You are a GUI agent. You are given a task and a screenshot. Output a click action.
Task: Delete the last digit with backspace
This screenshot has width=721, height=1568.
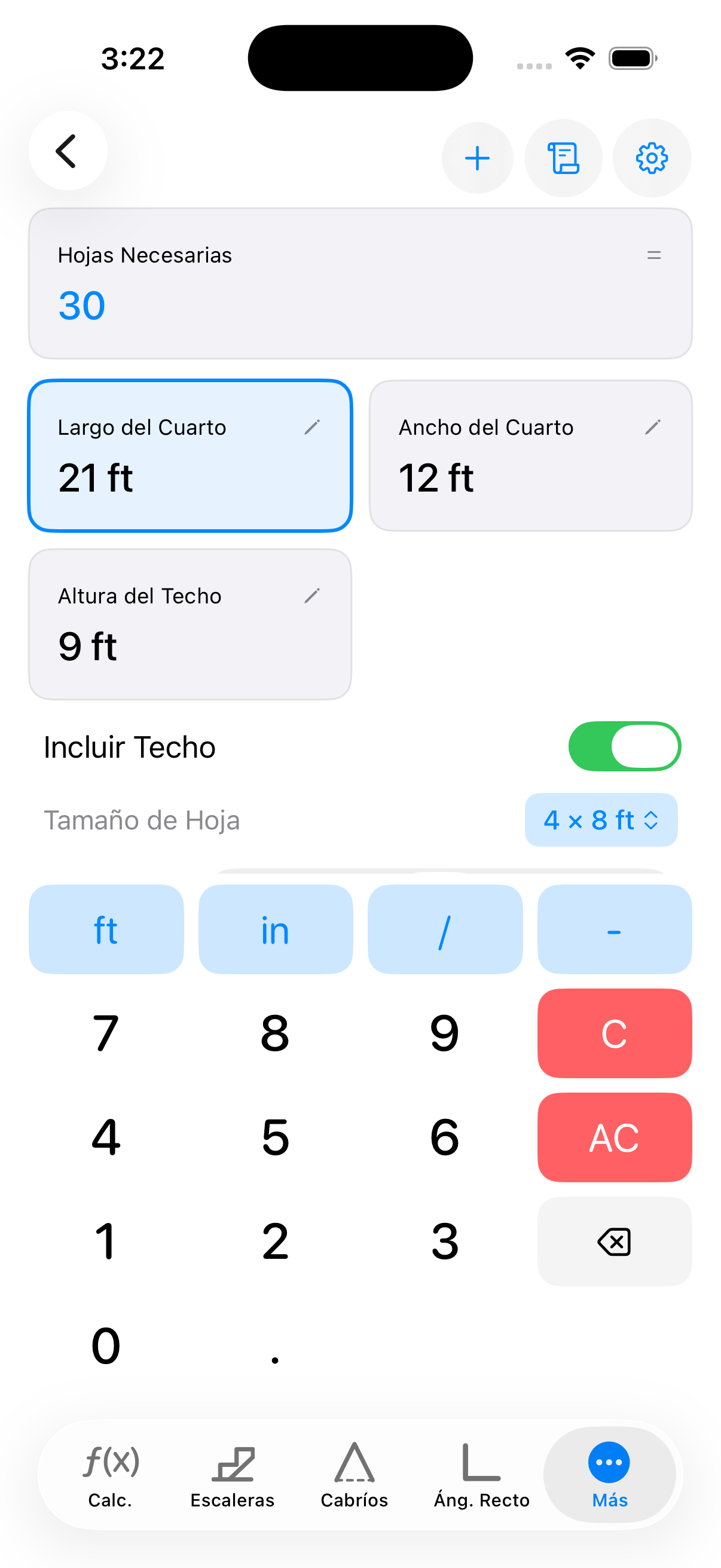(614, 1241)
